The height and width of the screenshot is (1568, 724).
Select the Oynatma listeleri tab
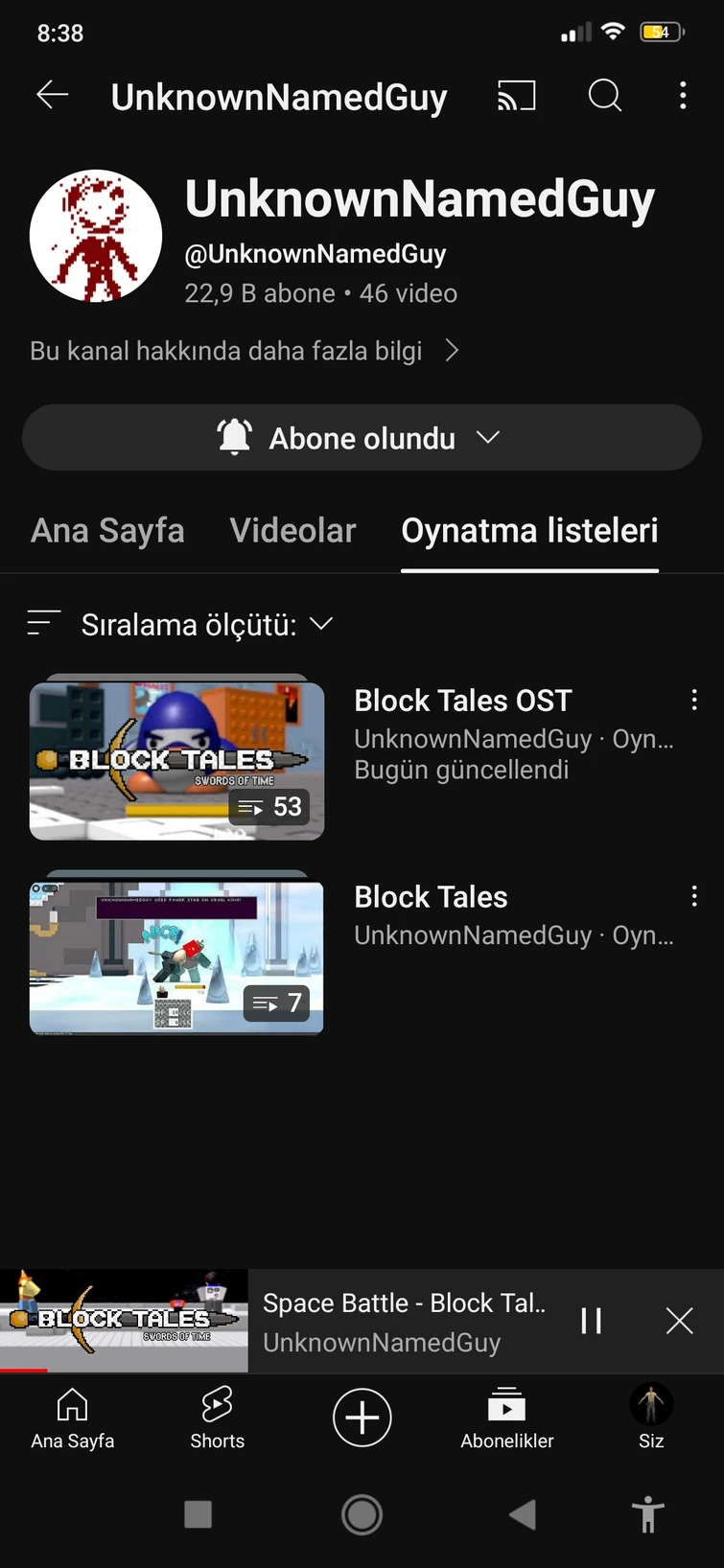(529, 531)
